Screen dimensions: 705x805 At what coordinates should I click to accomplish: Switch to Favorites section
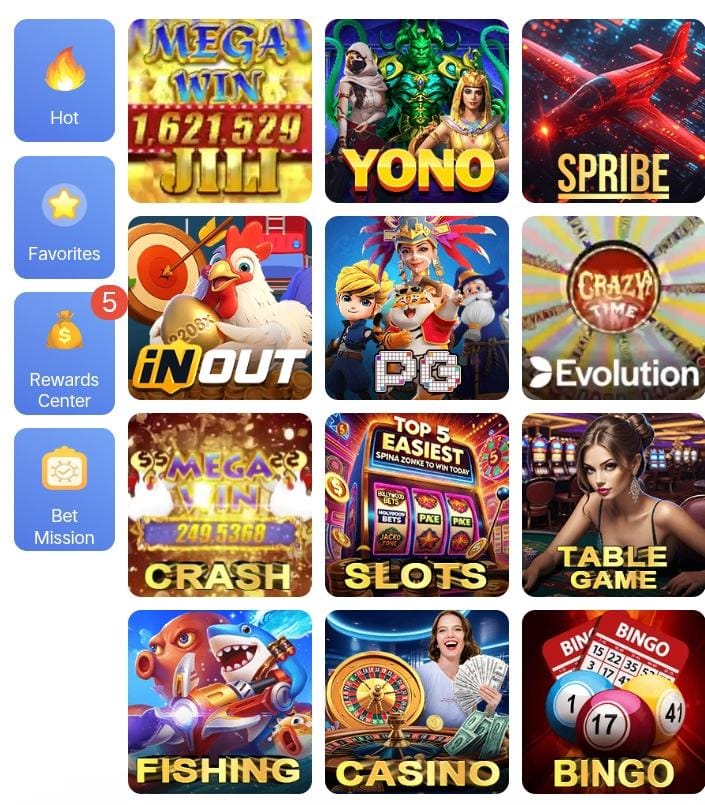coord(64,217)
